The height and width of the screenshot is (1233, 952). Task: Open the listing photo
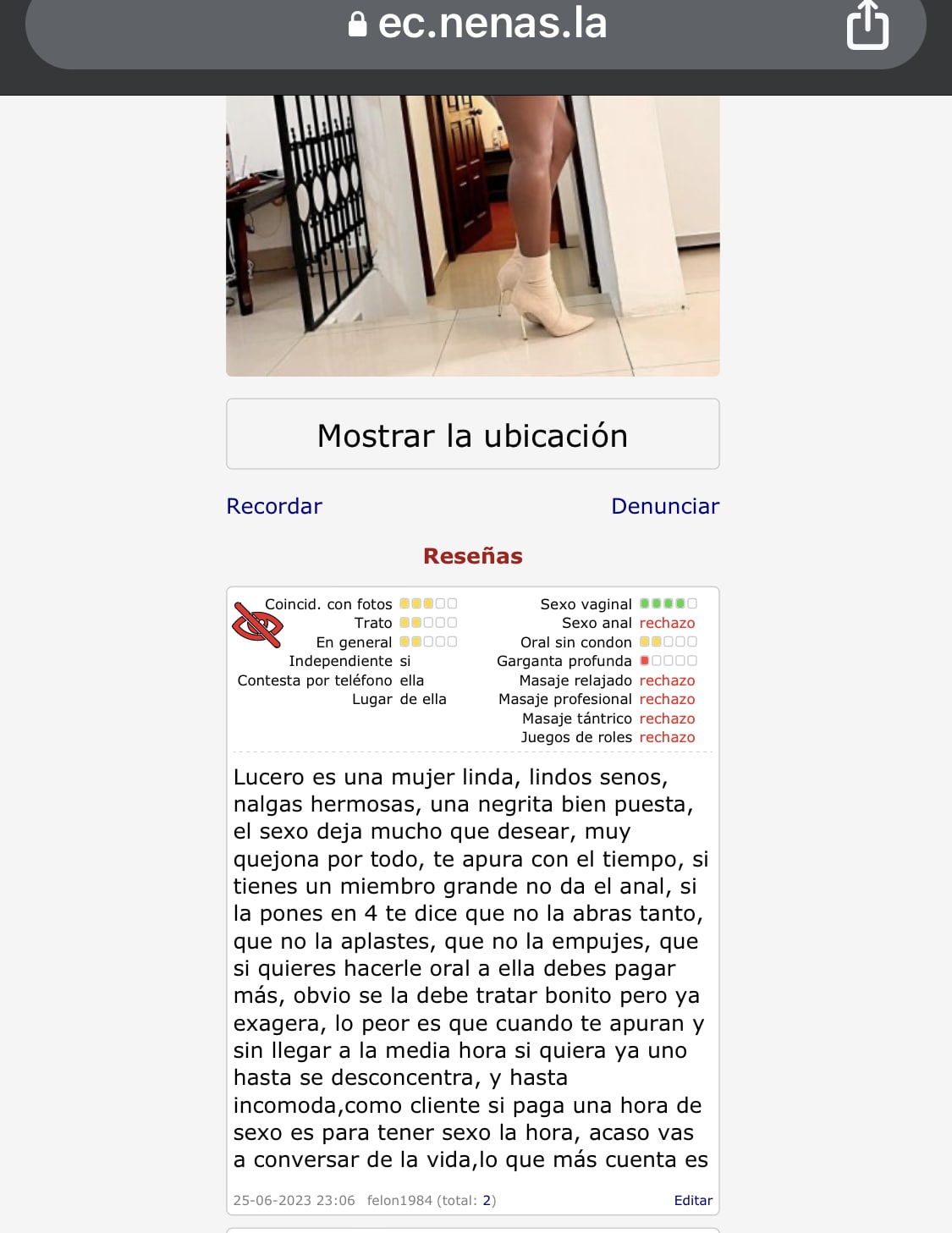(x=472, y=235)
